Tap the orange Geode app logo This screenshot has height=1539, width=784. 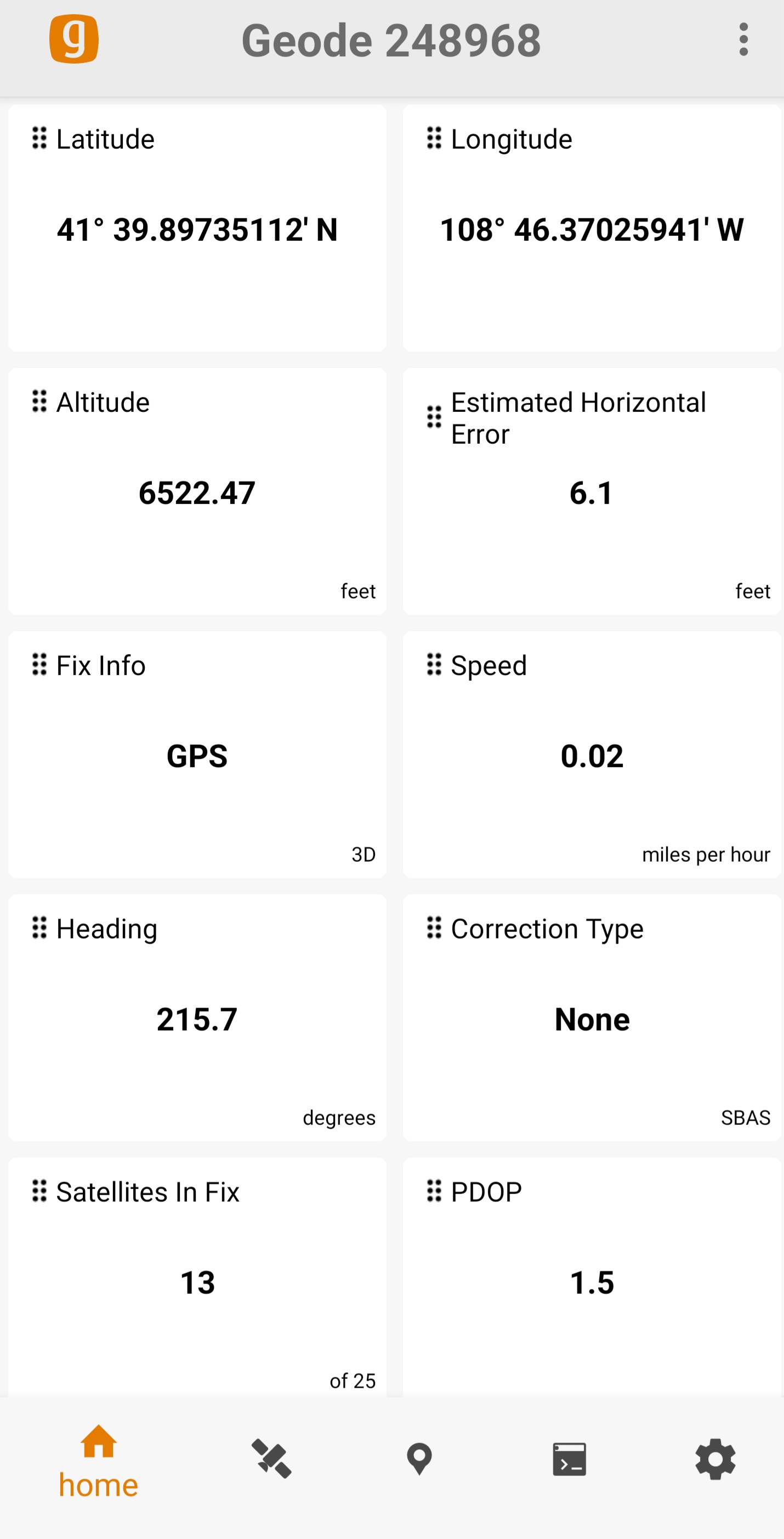click(x=74, y=39)
